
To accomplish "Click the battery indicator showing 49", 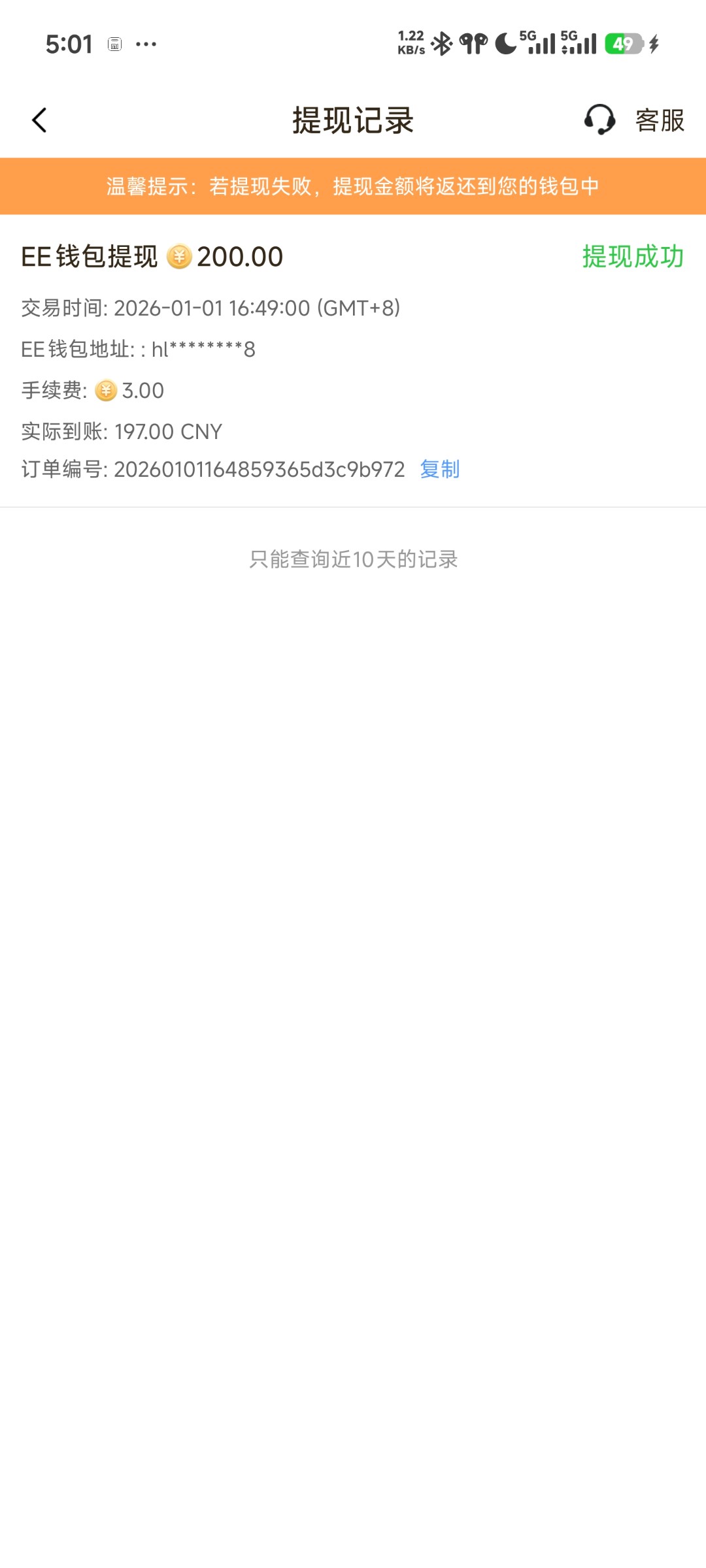I will (x=624, y=43).
